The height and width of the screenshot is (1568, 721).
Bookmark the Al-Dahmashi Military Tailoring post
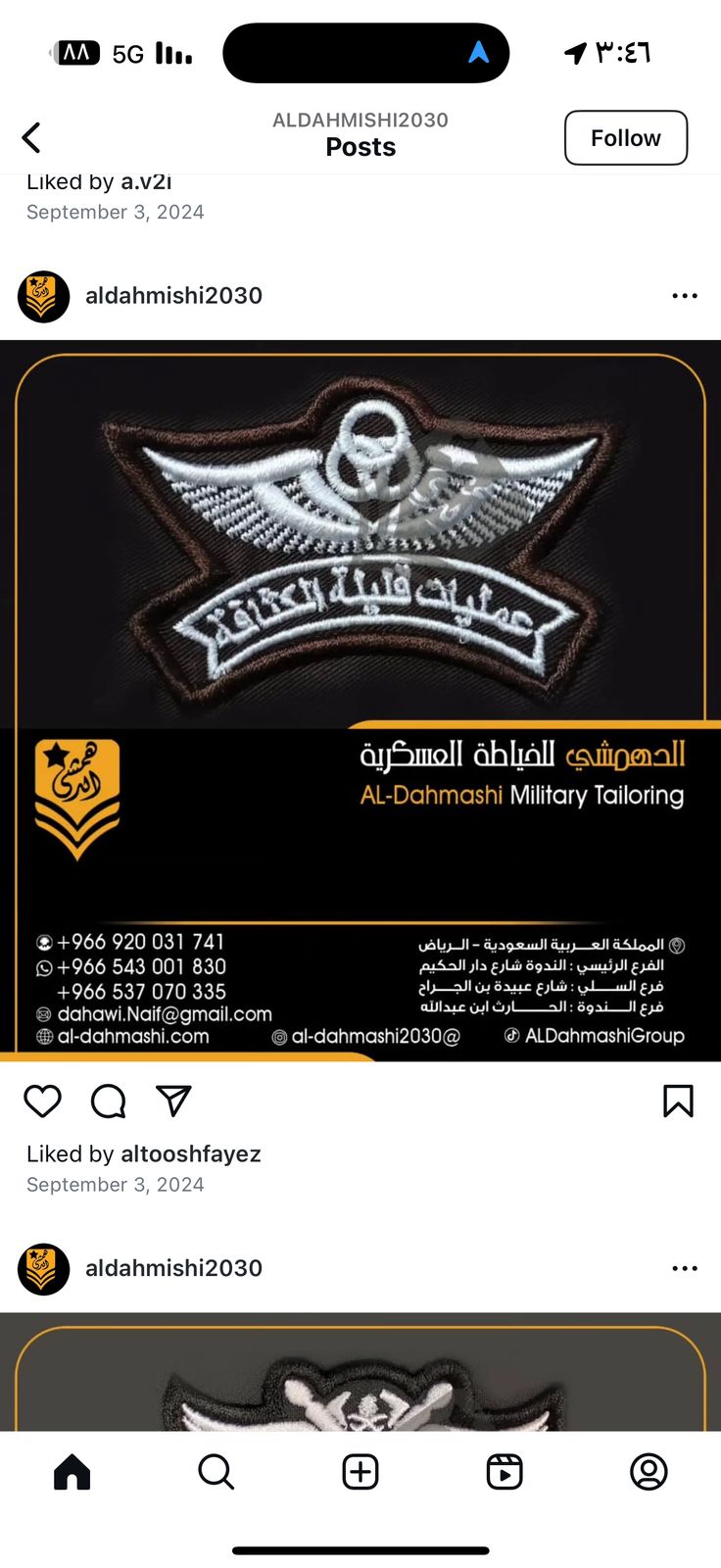678,1102
